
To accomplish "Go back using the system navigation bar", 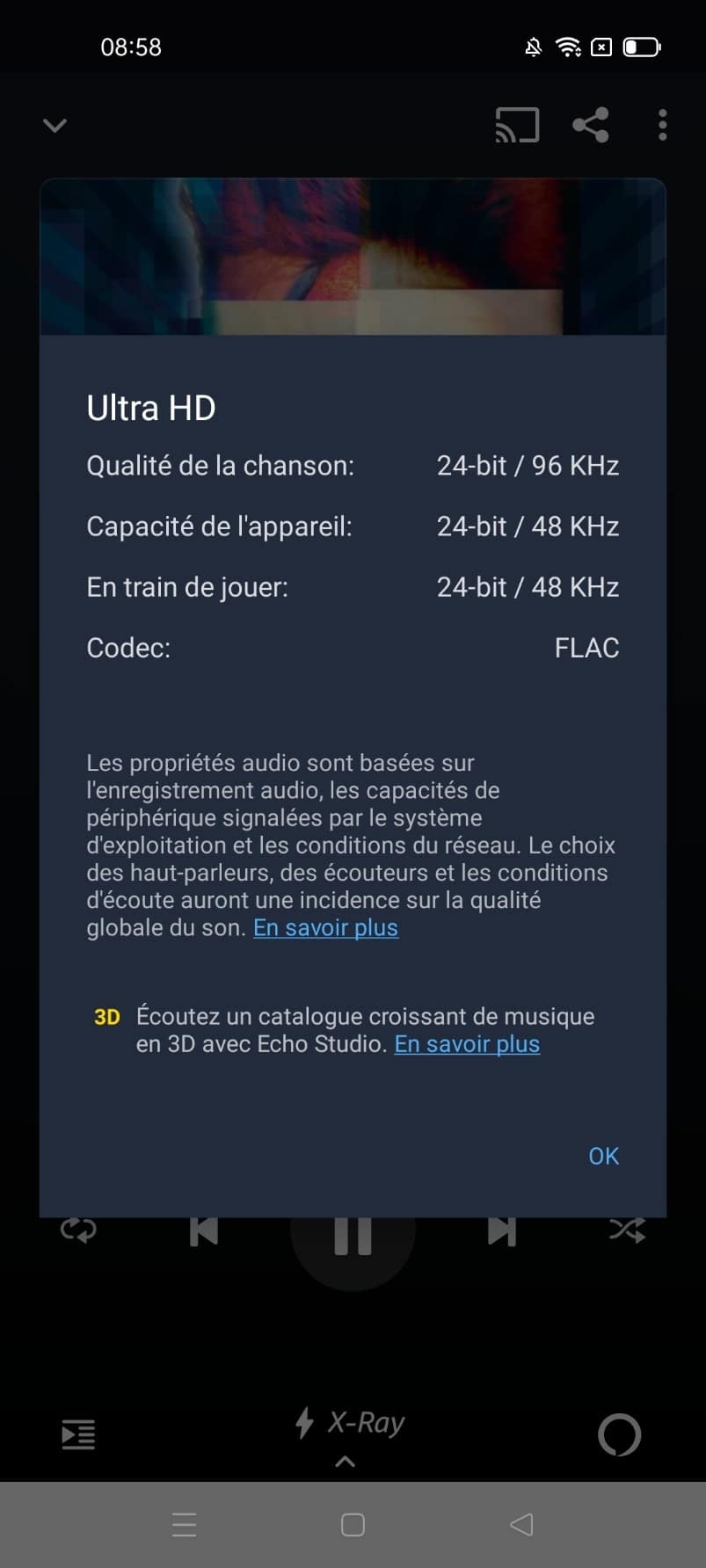I will 521,1524.
